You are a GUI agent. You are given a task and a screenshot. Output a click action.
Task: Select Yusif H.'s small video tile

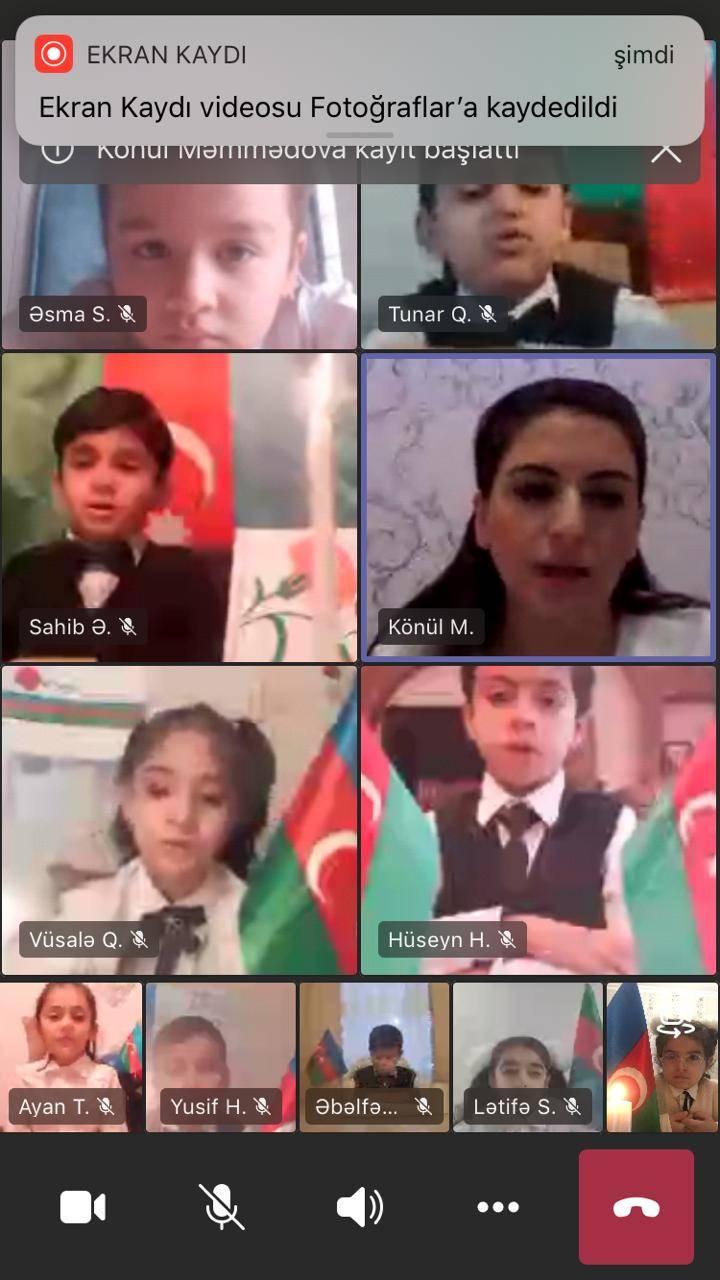221,1057
